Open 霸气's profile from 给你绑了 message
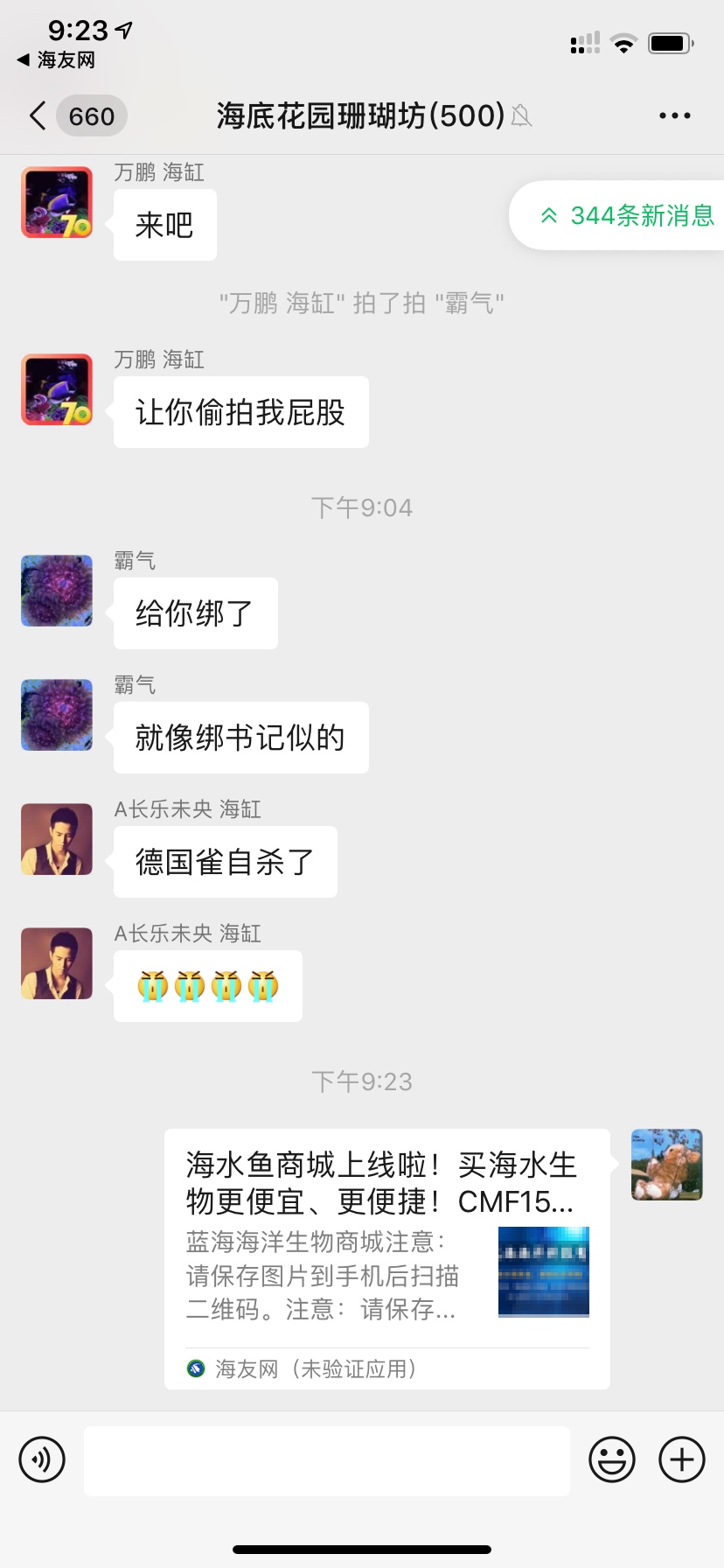Image resolution: width=724 pixels, height=1568 pixels. click(57, 591)
